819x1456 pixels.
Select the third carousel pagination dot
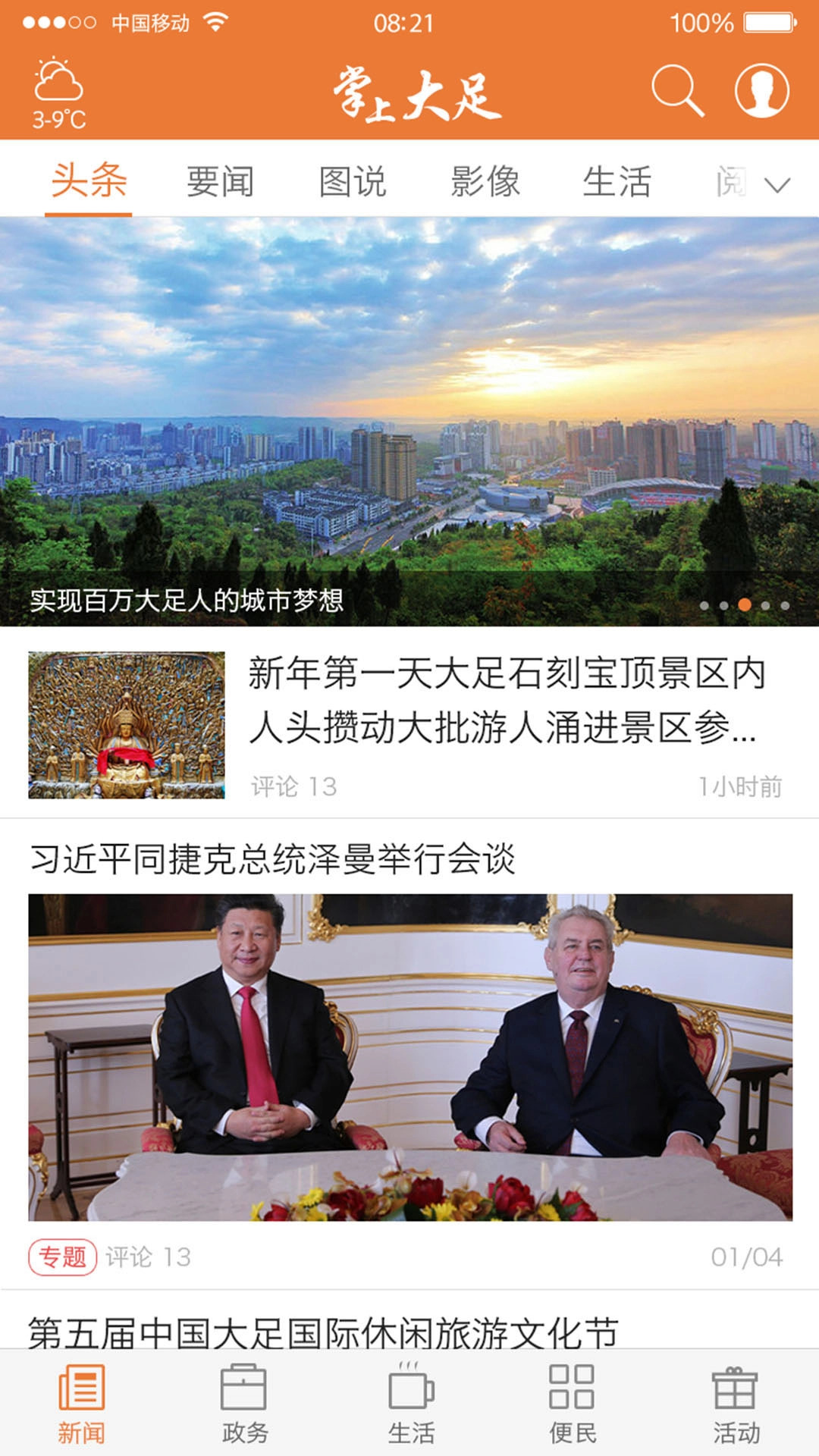point(747,604)
